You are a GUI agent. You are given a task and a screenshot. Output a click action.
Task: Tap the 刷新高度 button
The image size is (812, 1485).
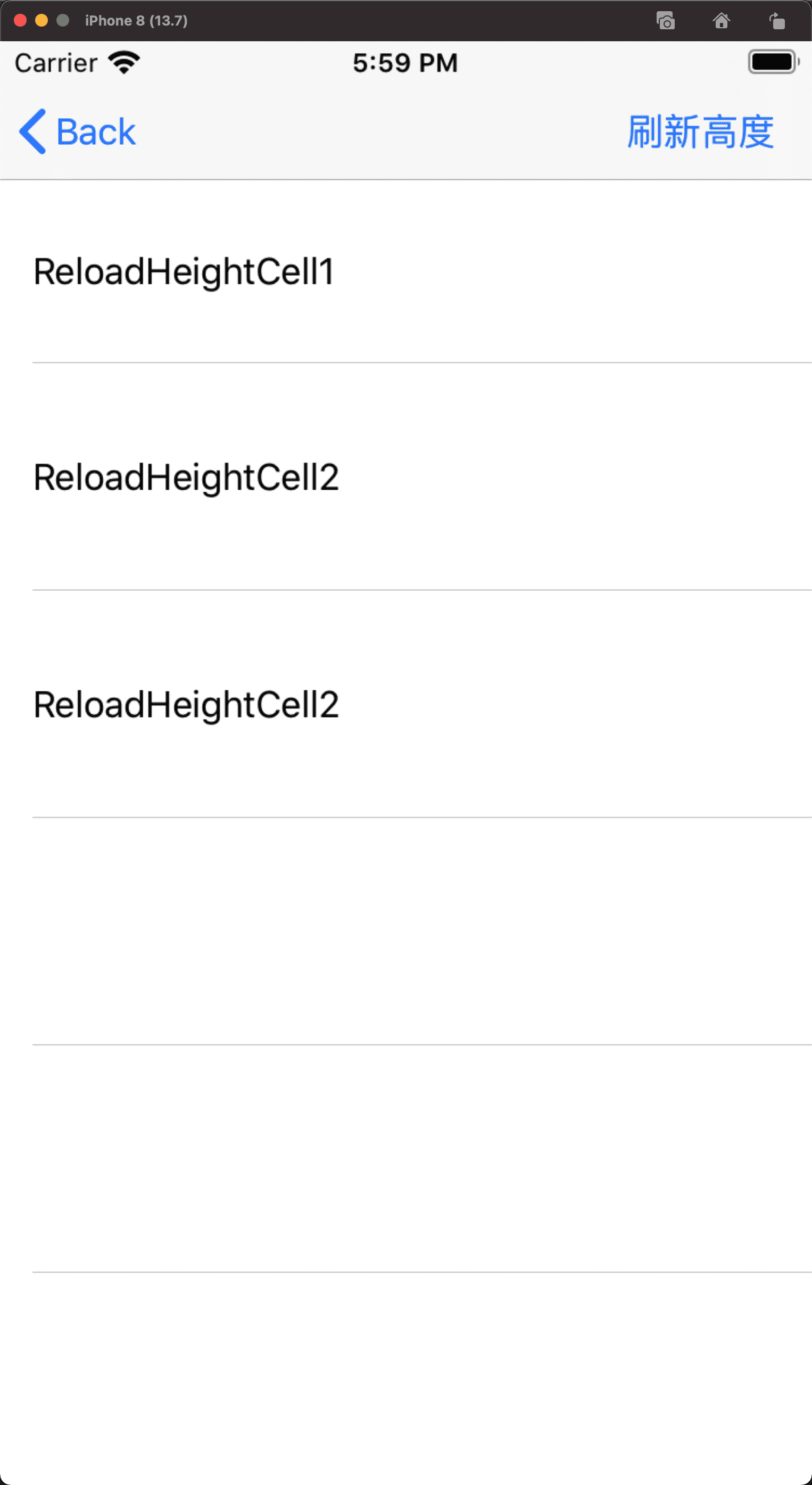pyautogui.click(x=700, y=132)
